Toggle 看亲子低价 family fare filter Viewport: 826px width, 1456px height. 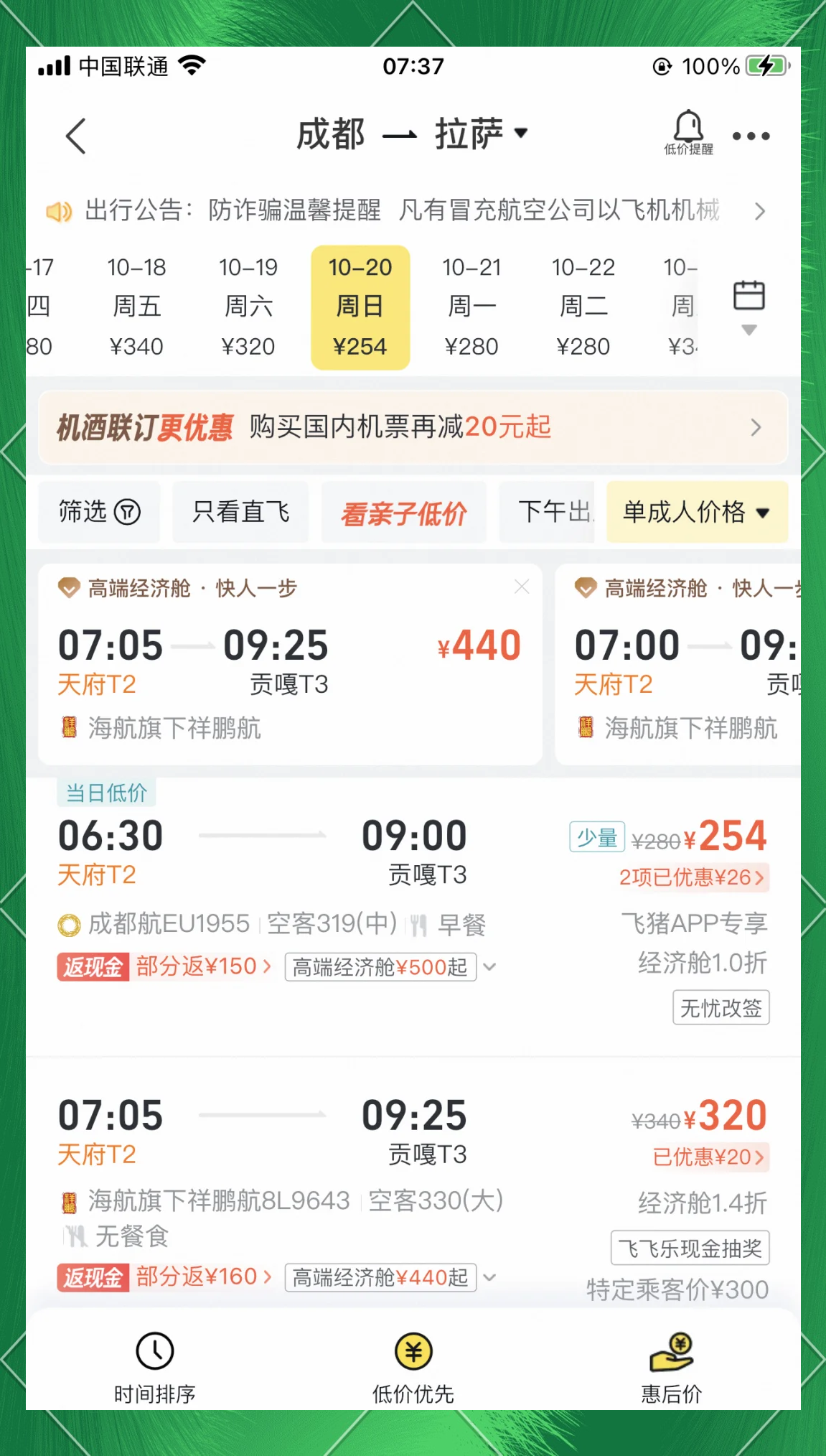403,512
